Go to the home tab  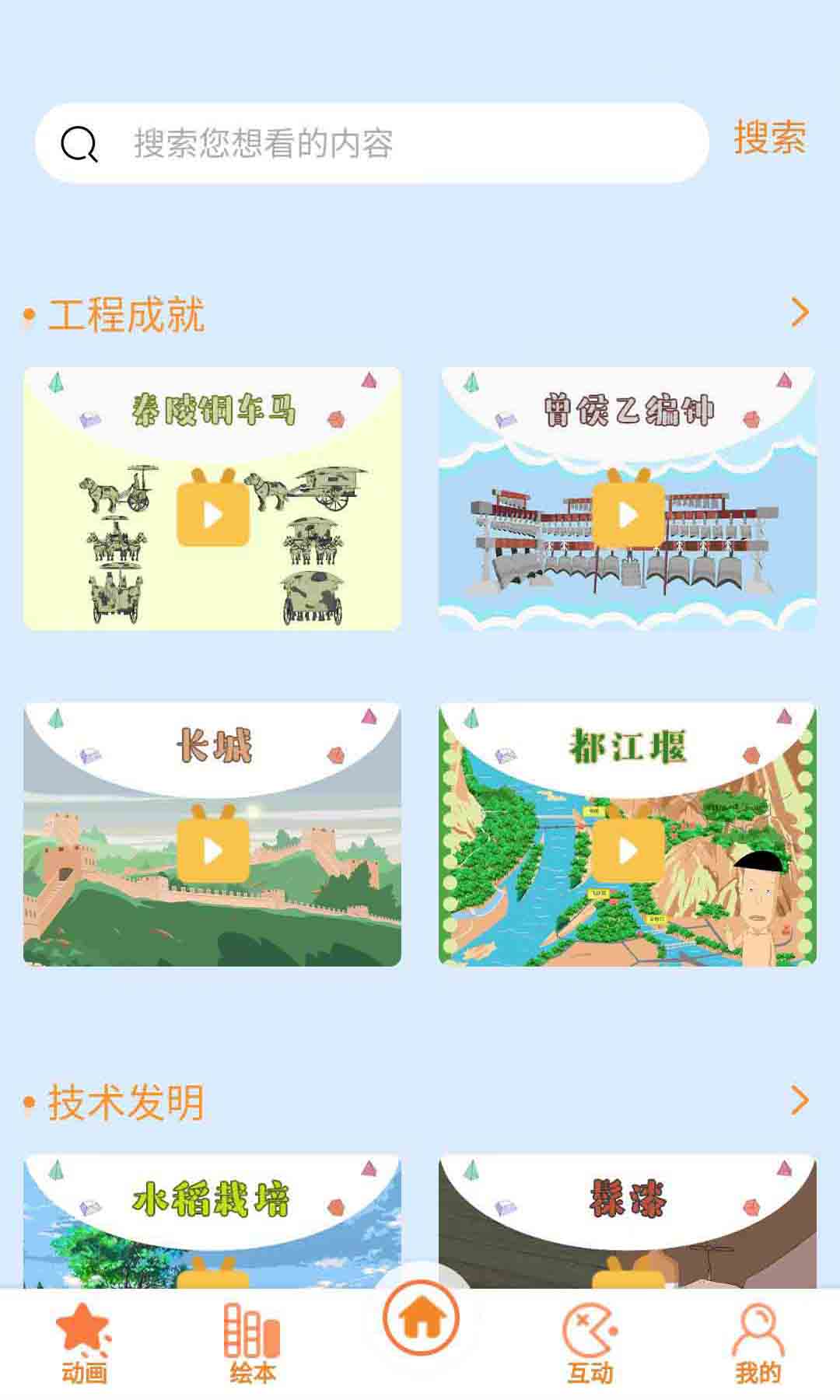point(421,1318)
